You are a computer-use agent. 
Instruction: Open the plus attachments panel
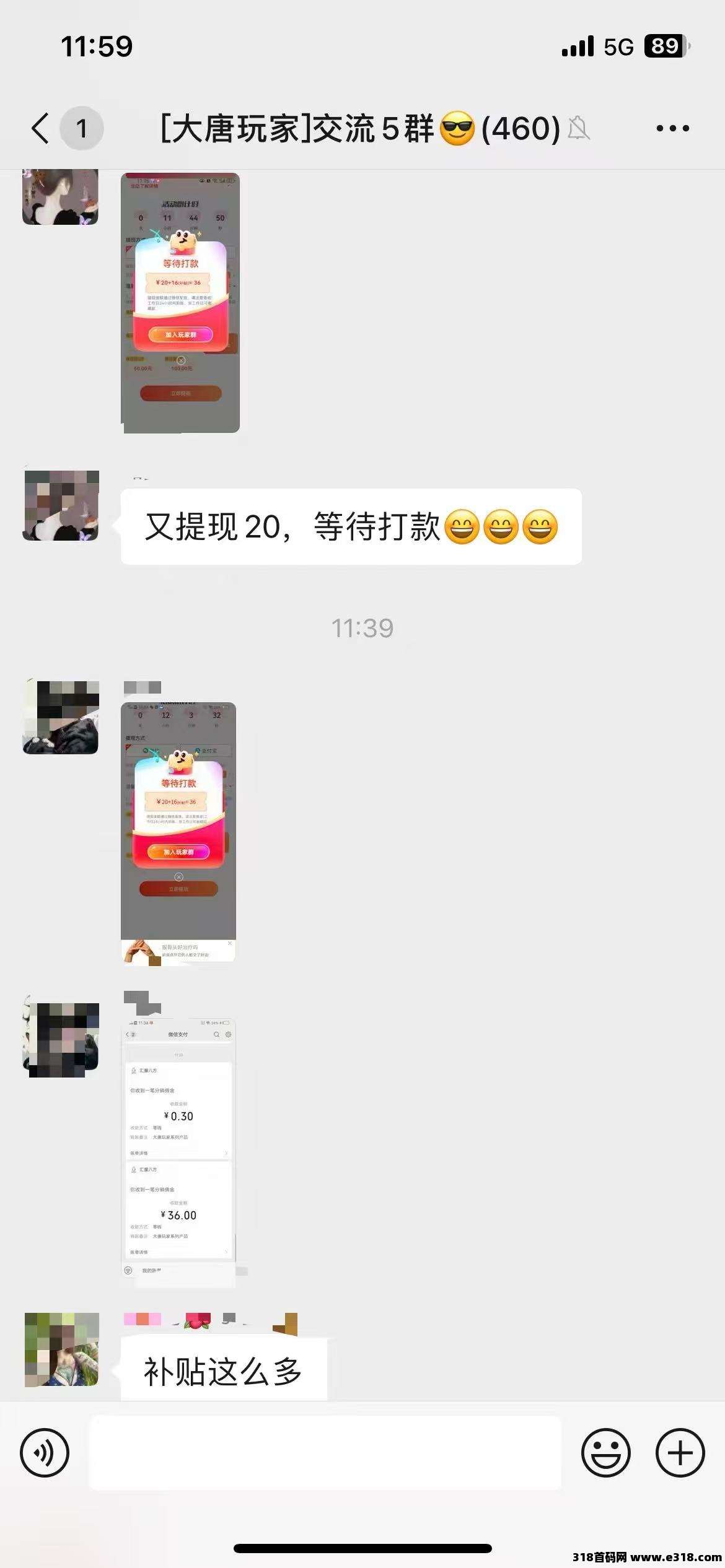pos(680,1452)
